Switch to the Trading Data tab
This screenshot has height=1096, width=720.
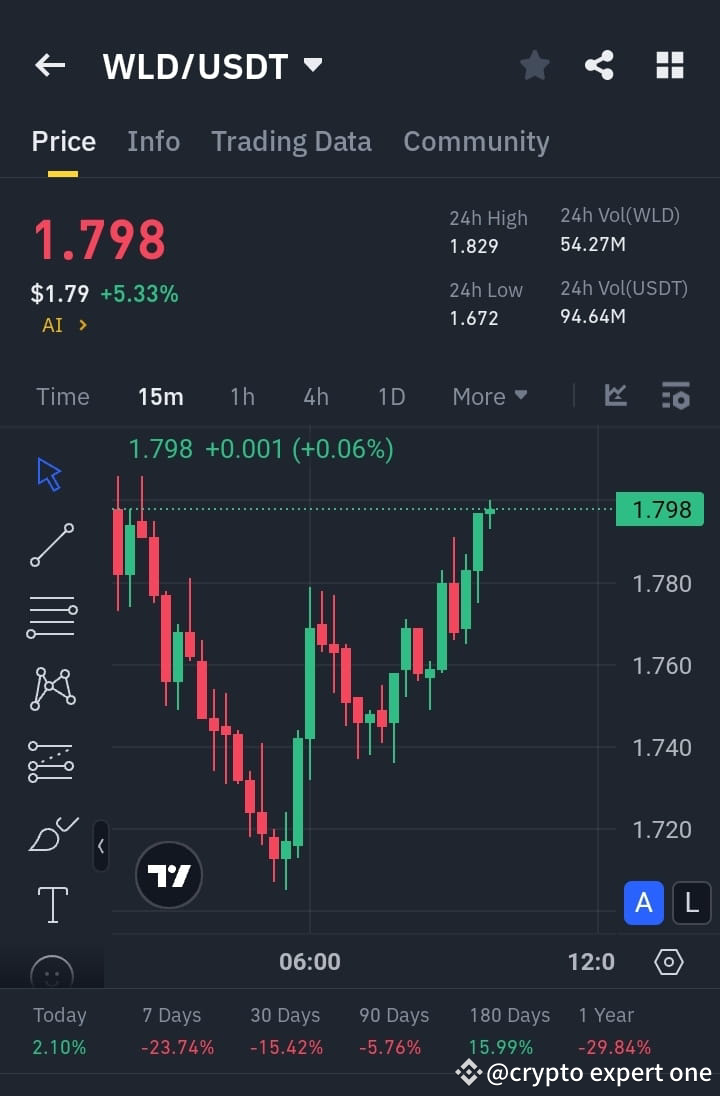coord(291,141)
